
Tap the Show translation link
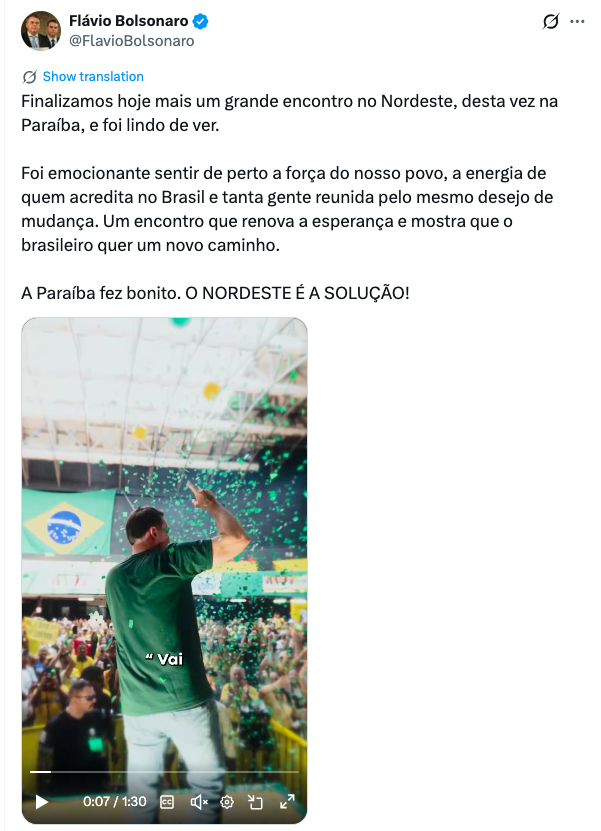[93, 76]
